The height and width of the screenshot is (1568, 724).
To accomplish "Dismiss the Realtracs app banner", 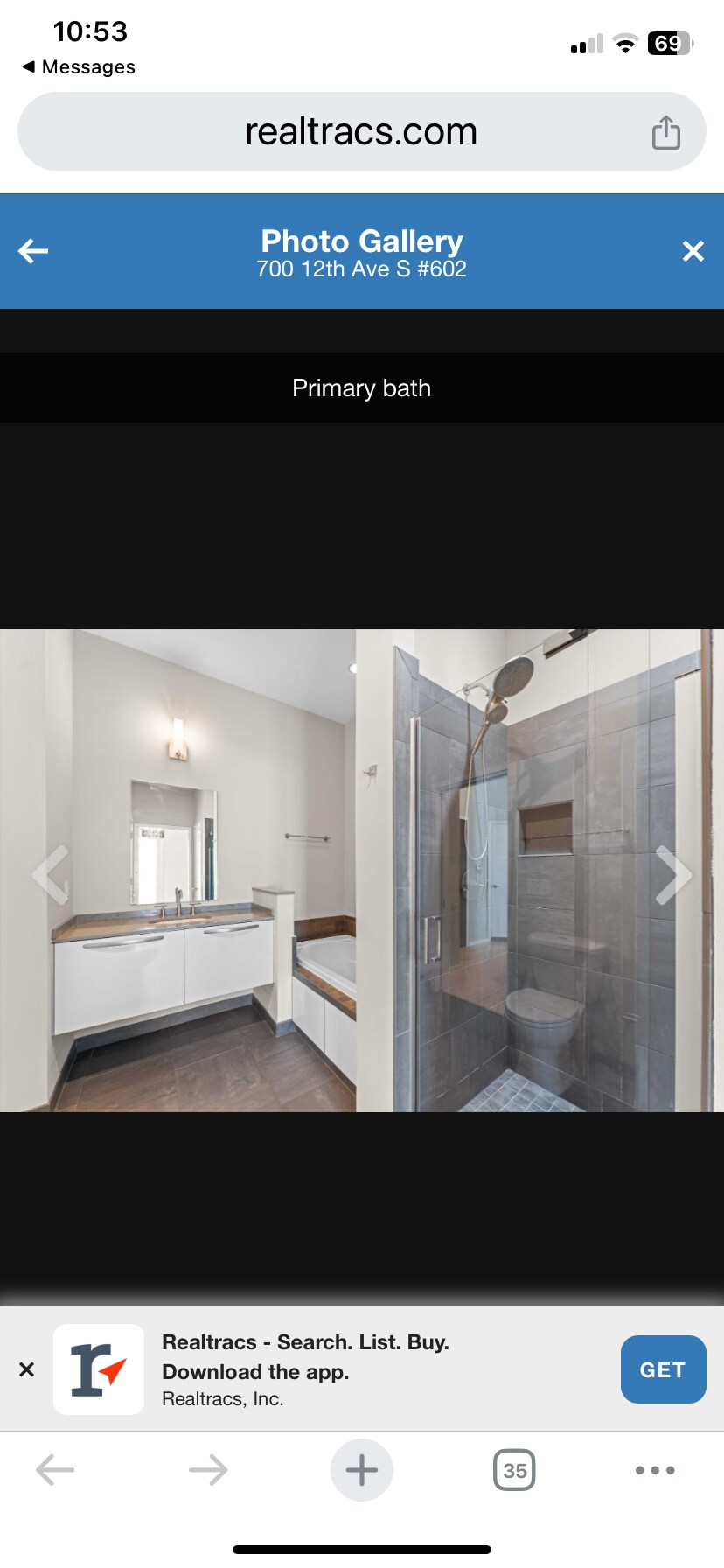I will point(27,1369).
